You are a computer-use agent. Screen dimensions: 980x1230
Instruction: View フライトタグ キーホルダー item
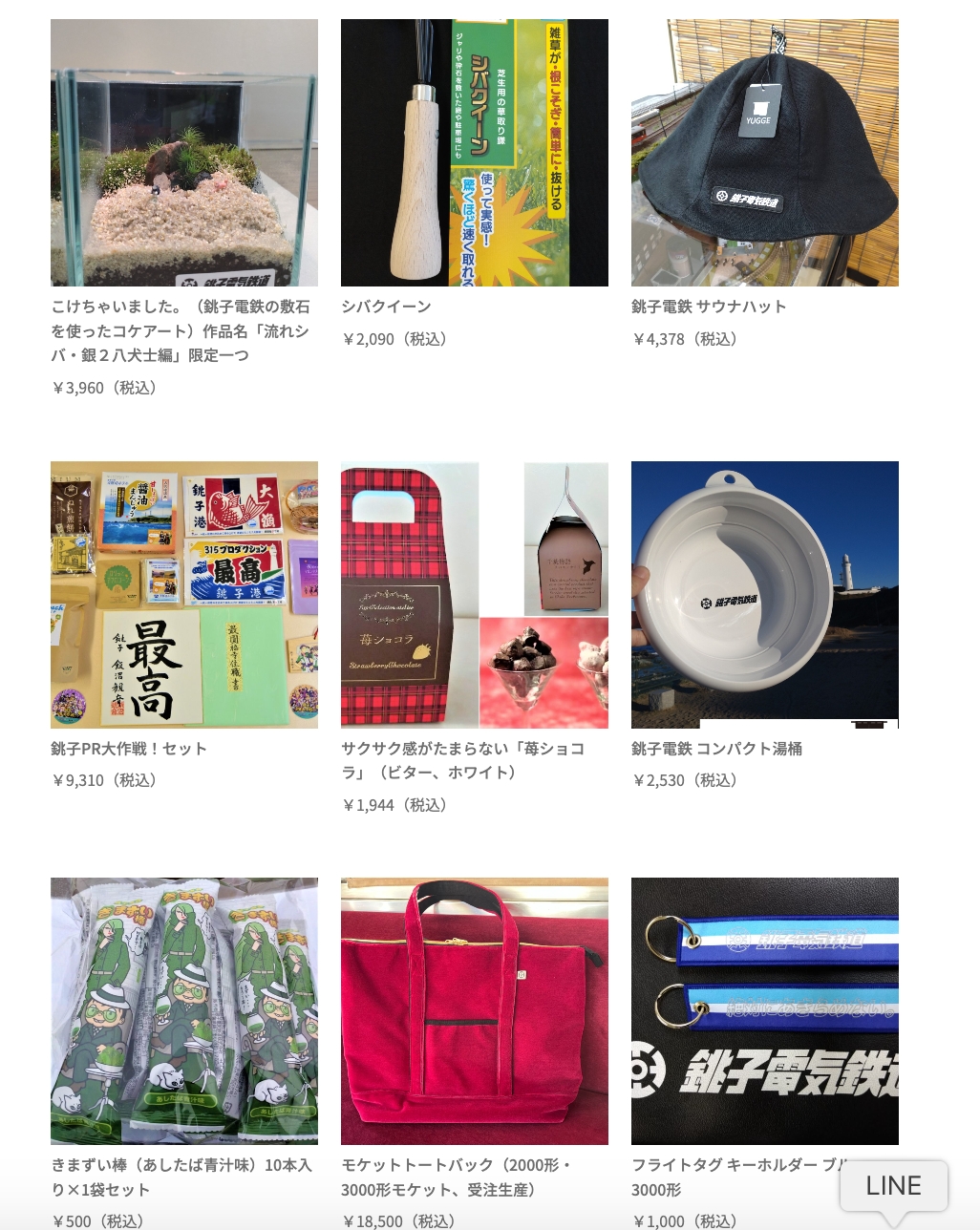(x=764, y=1010)
